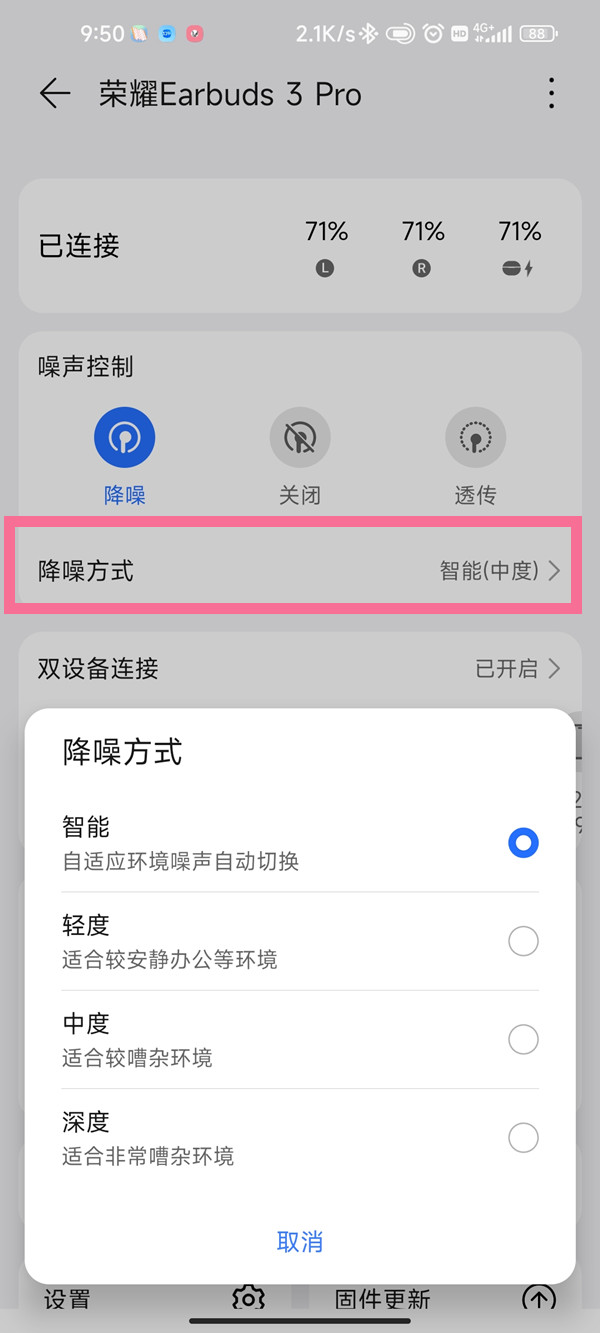The height and width of the screenshot is (1333, 600).
Task: Select the 降噪 noise cancelling mode
Action: coord(125,438)
